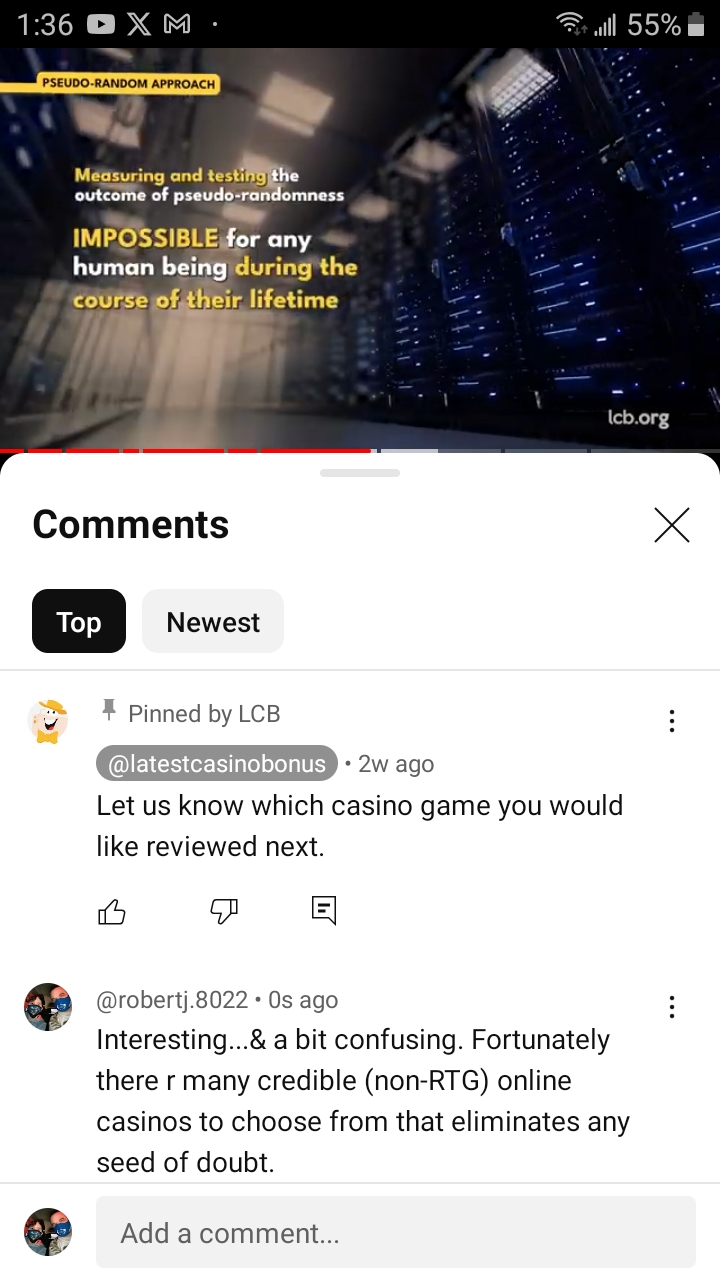Dislike the pinned LCB comment
Image resolution: width=720 pixels, height=1280 pixels.
(x=223, y=910)
